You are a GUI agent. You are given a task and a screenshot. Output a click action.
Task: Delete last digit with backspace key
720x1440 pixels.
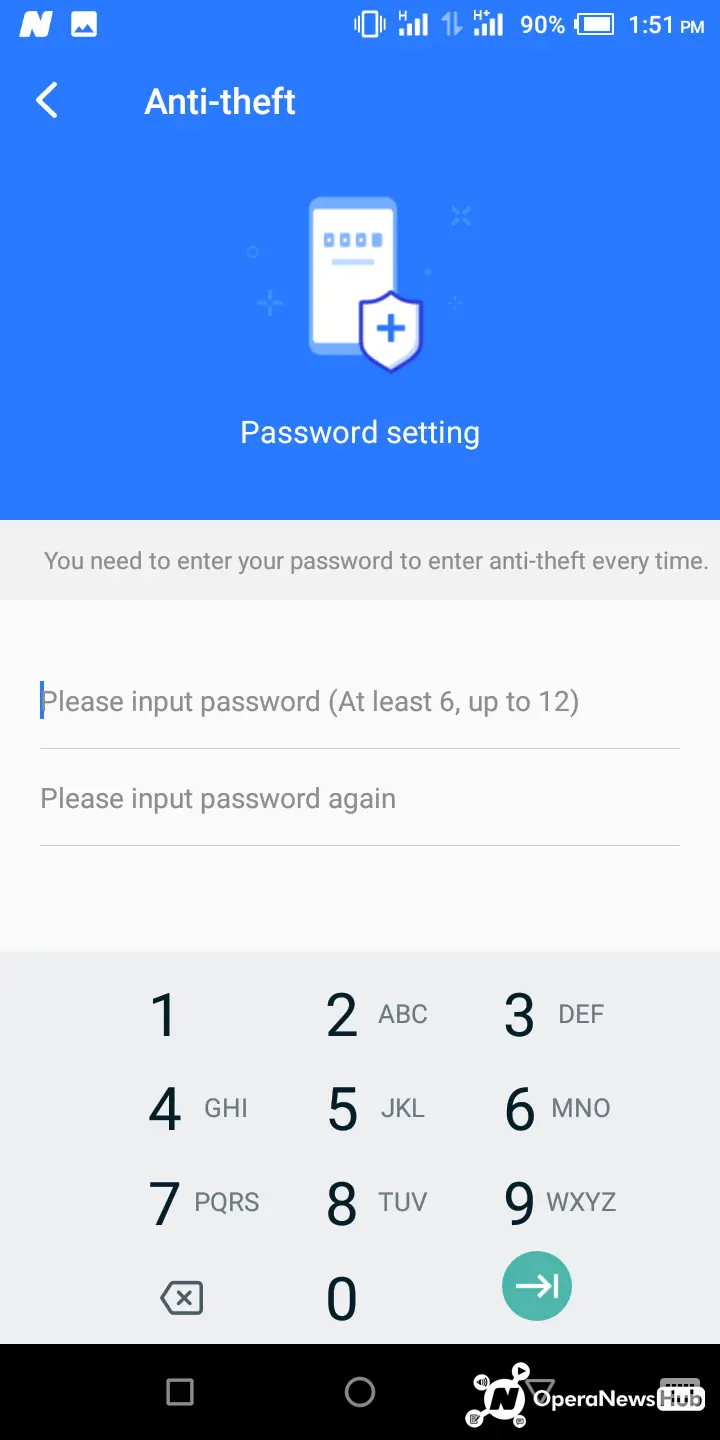click(x=181, y=1298)
